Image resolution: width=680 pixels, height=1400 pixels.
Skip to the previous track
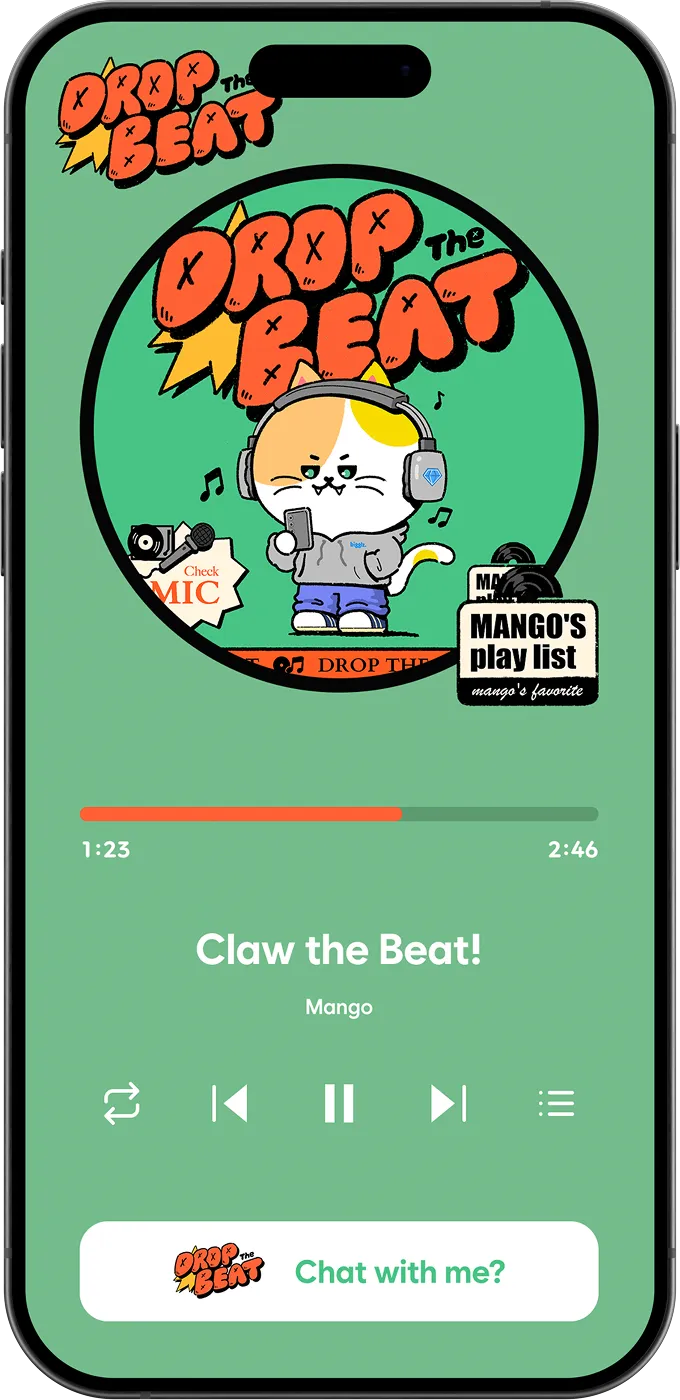click(x=230, y=1104)
